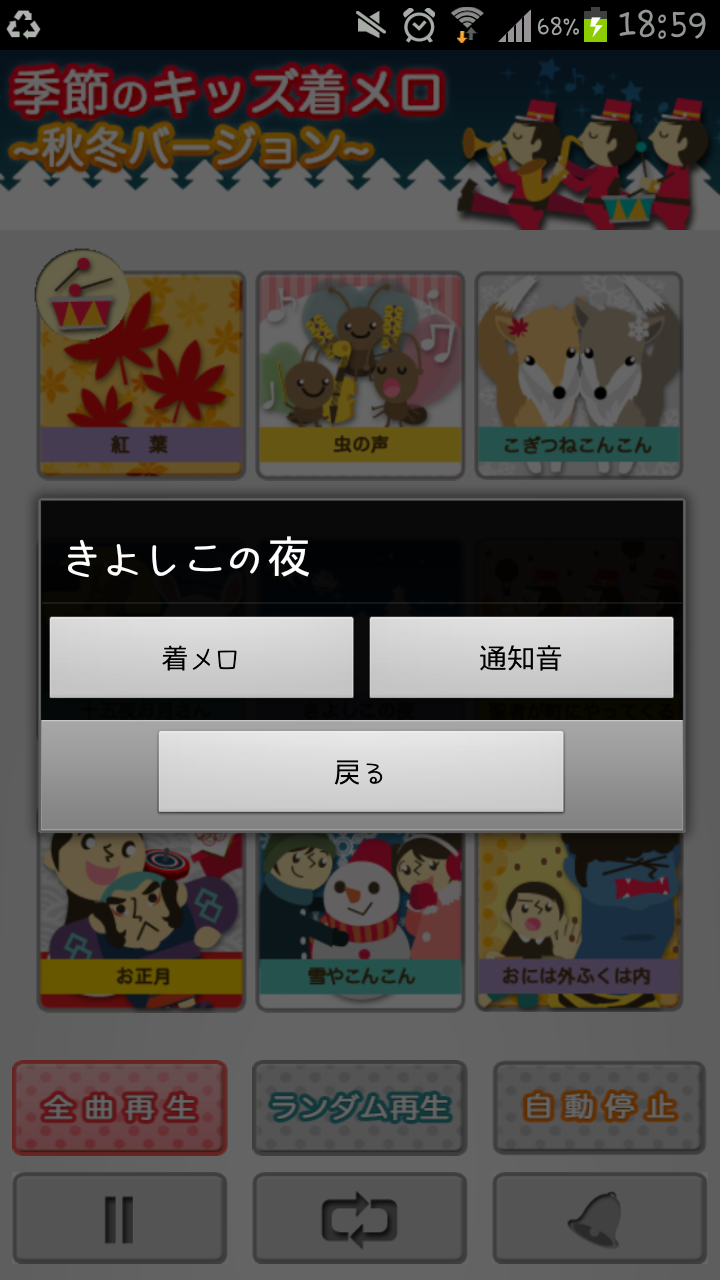Set きよしこの夜 as 着メロ ringtone
Image resolution: width=720 pixels, height=1280 pixels.
[x=201, y=657]
